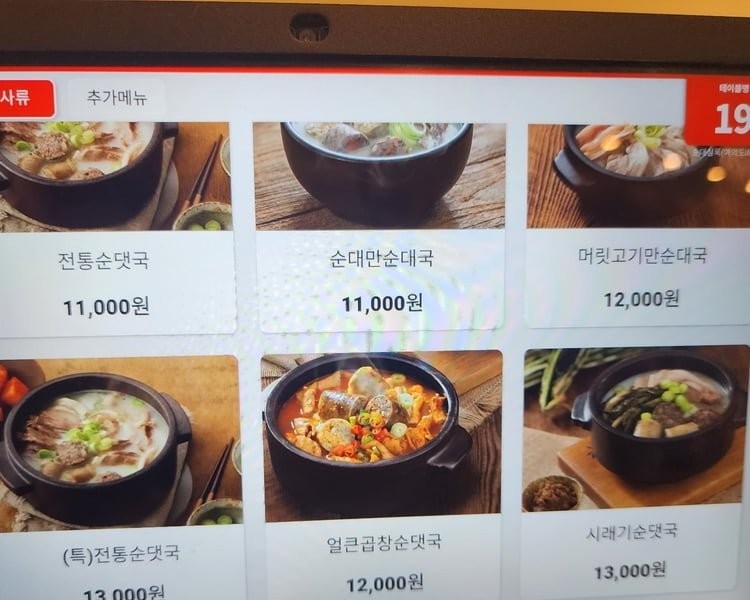Screen dimensions: 750x600
Task: Switch to the 추가메뉴 tab
Action: click(116, 98)
